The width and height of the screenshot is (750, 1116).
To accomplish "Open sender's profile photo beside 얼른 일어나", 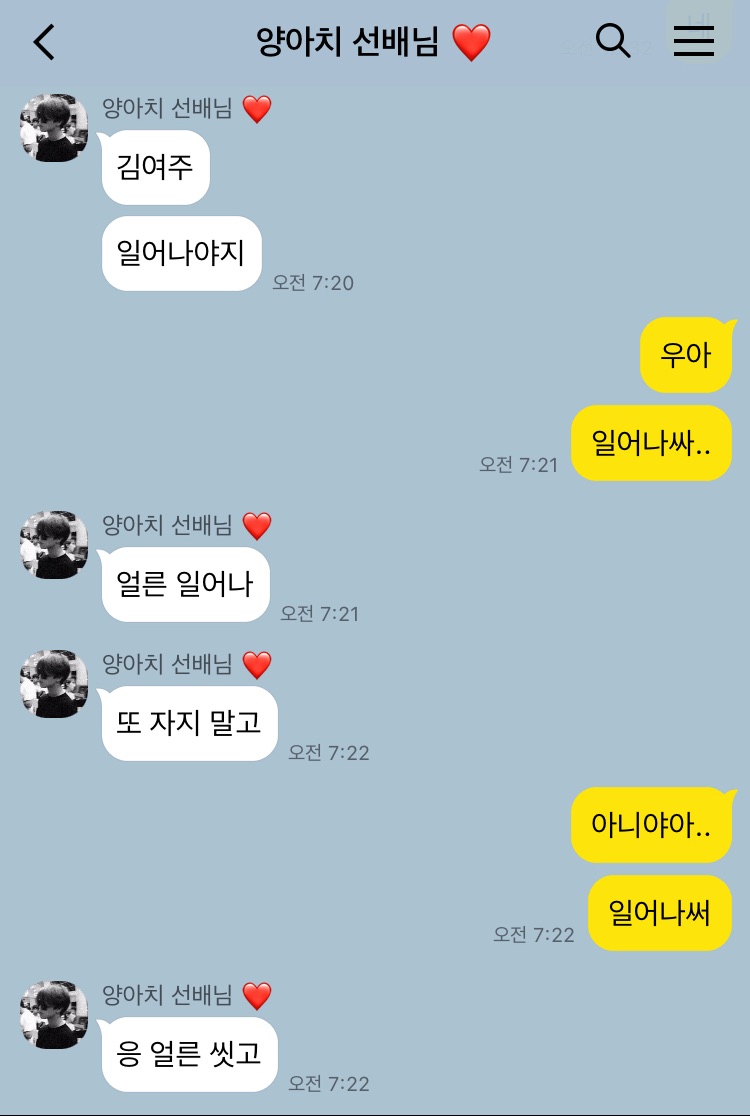I will tap(54, 545).
